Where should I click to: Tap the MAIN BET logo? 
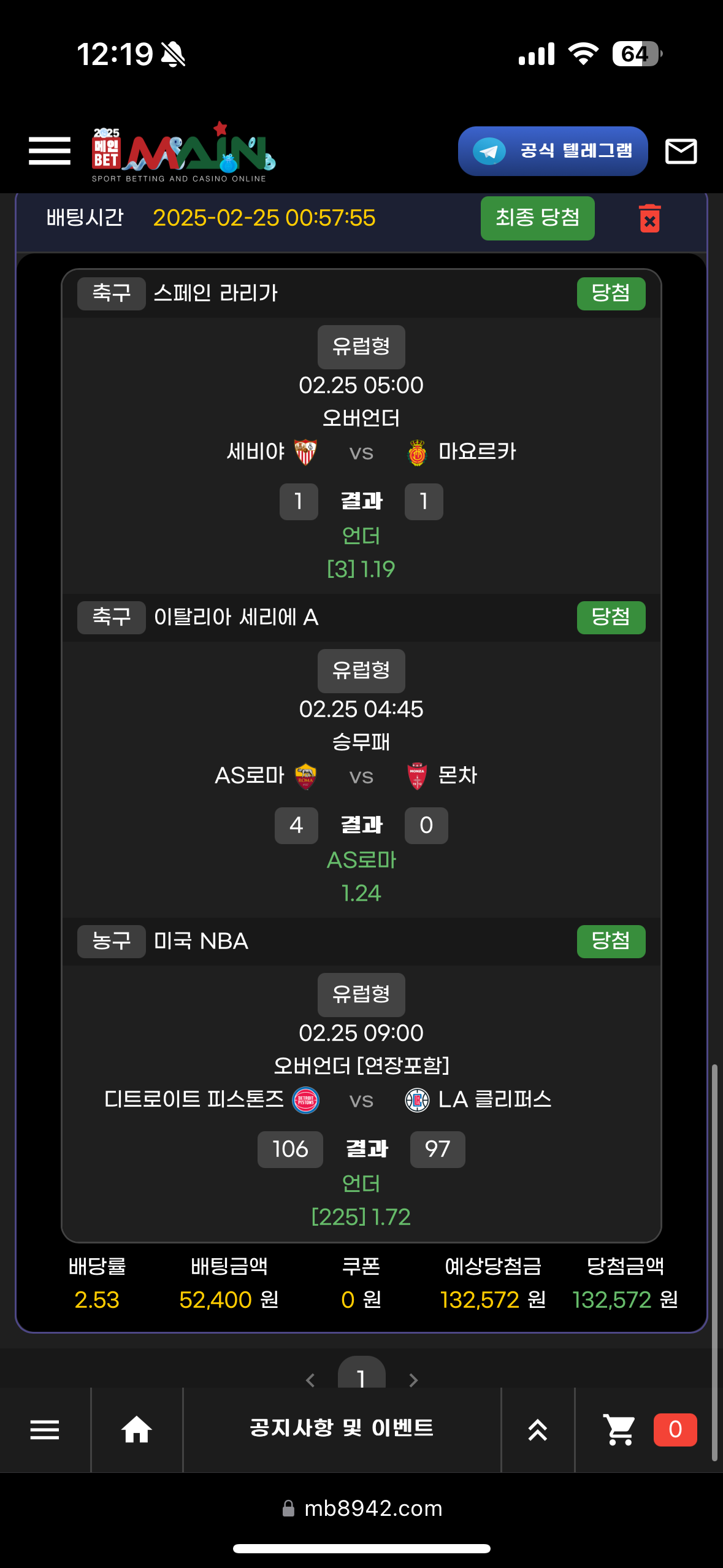[183, 152]
